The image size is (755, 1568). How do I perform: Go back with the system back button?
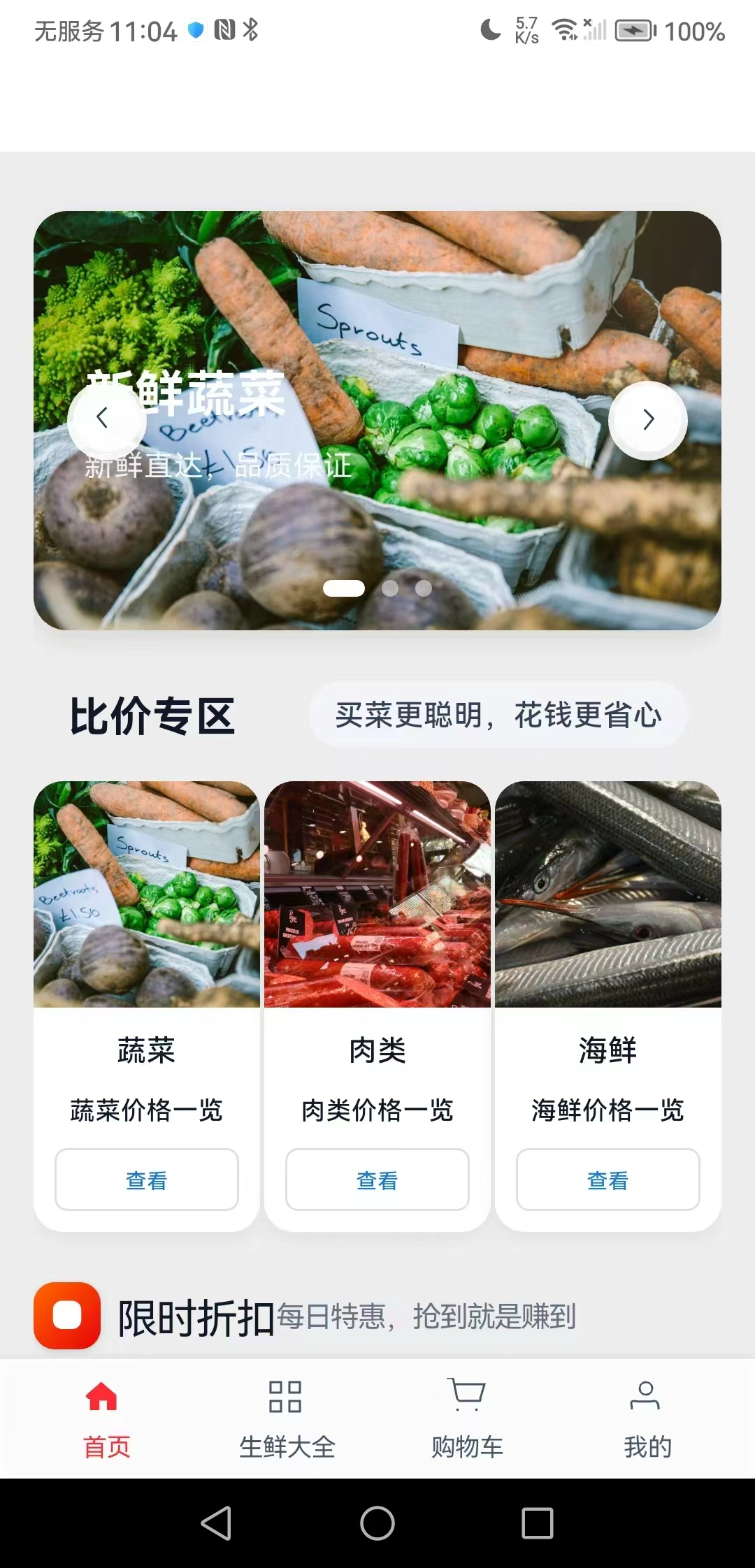coord(216,1523)
